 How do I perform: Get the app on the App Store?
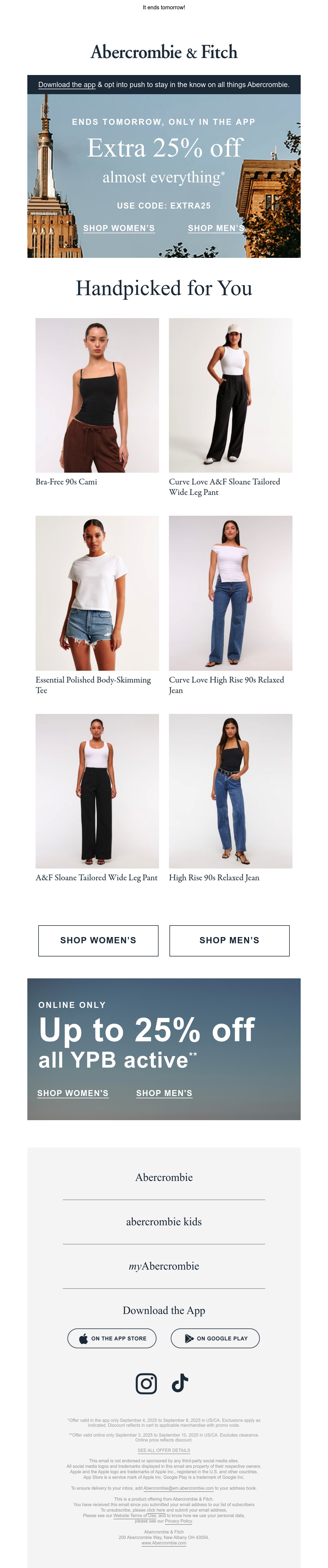pyautogui.click(x=112, y=1339)
